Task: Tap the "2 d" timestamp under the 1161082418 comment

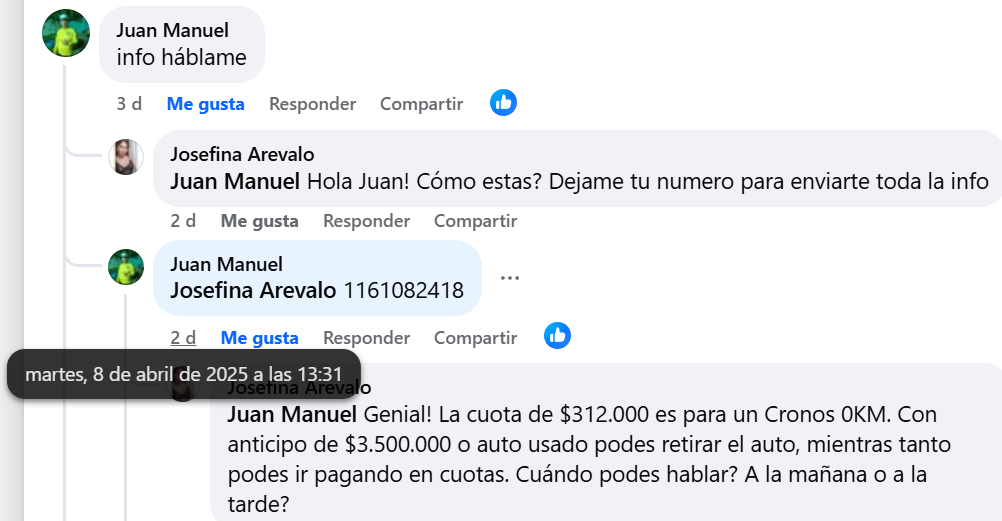Action: point(182,338)
